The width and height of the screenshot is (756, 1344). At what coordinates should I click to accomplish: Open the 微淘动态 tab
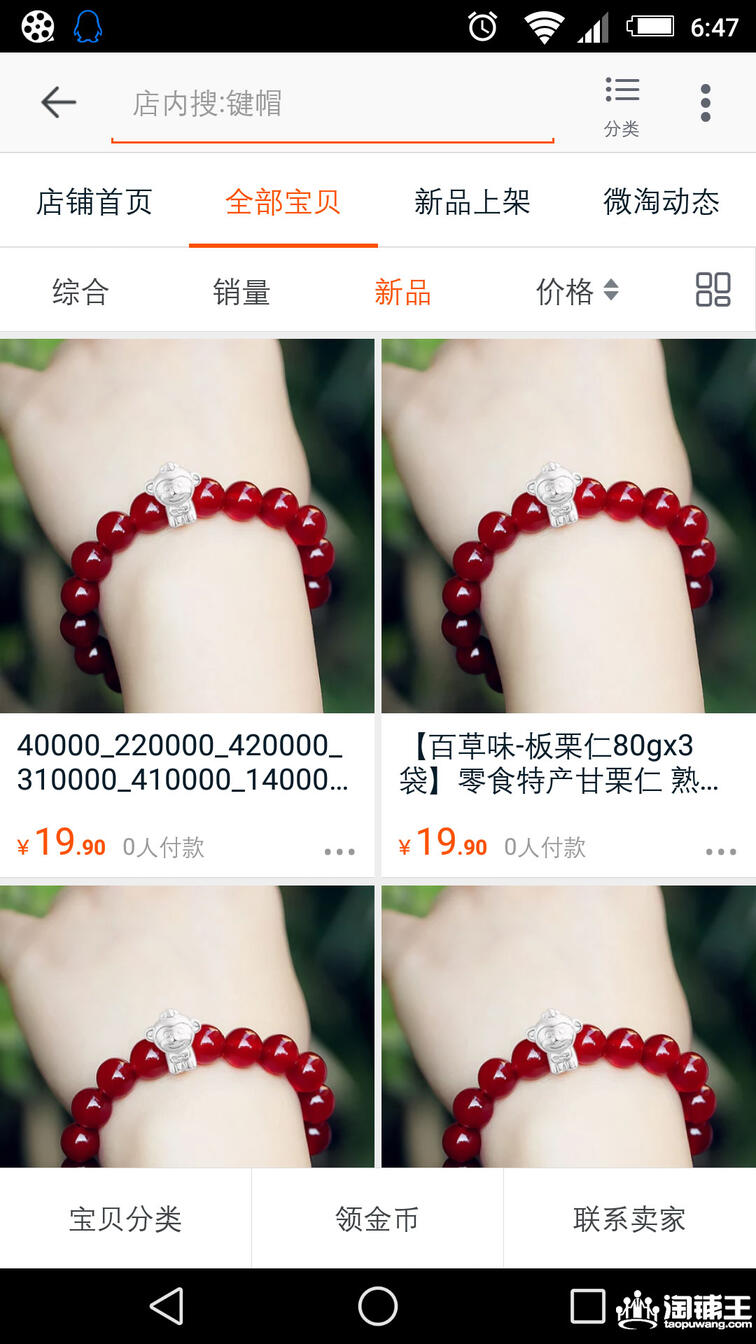click(x=661, y=202)
